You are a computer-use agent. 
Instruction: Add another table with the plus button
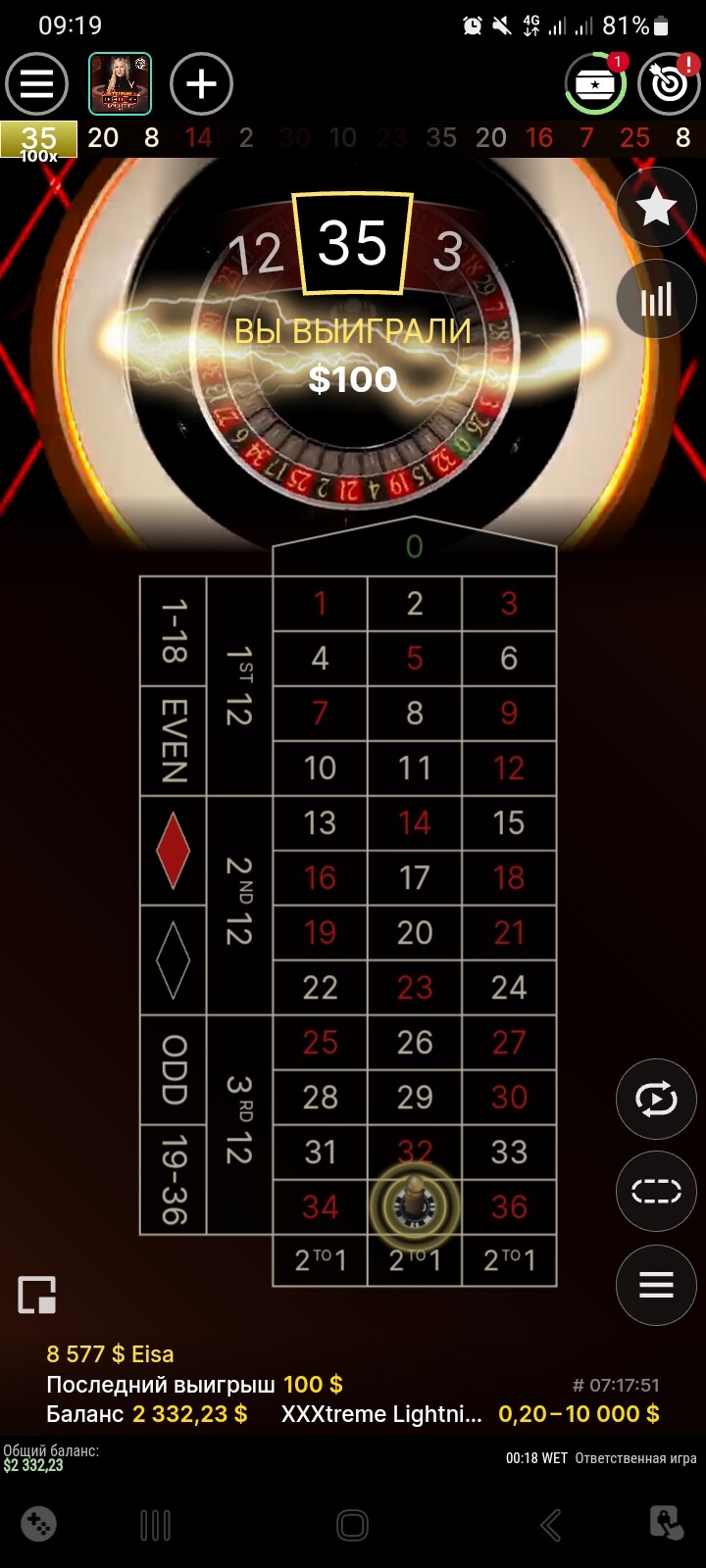point(201,84)
